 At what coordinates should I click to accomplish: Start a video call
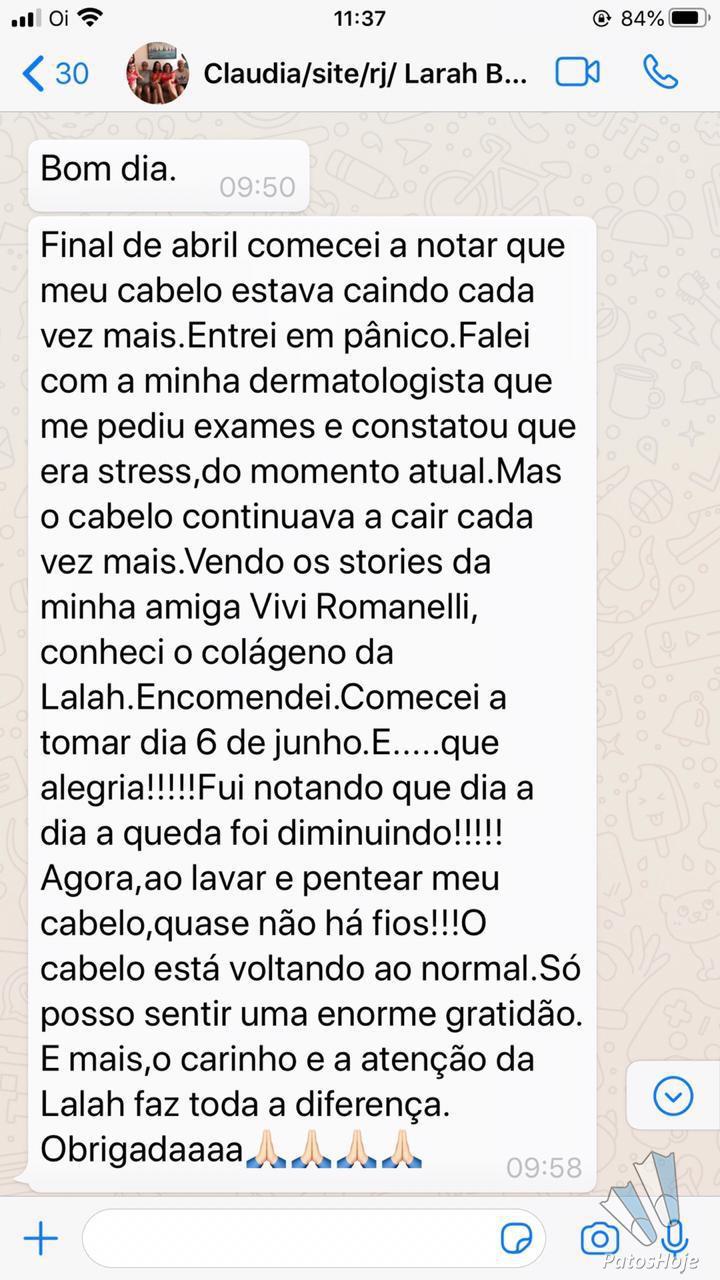click(577, 73)
